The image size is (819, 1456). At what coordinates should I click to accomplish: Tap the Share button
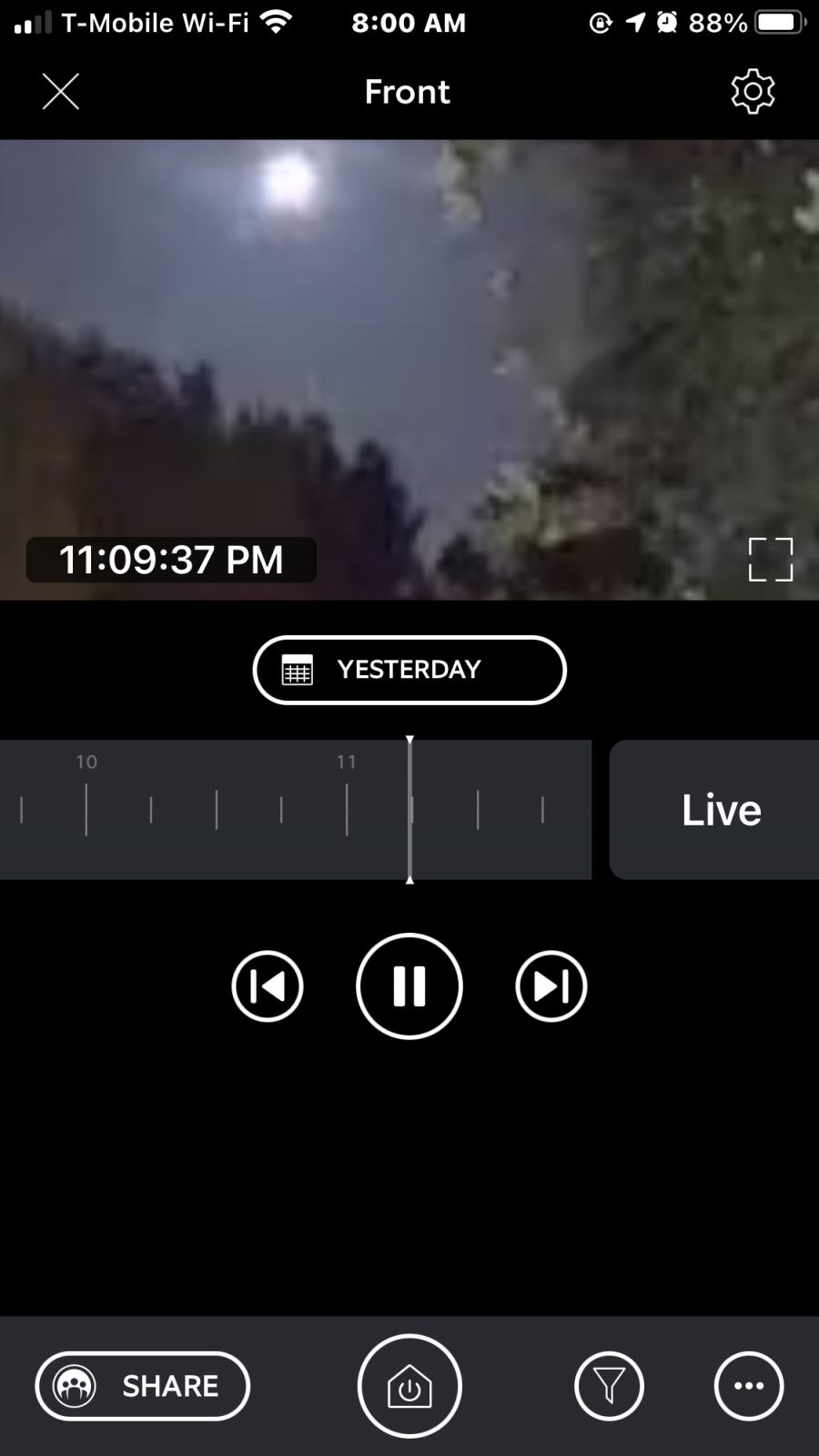coord(143,1386)
